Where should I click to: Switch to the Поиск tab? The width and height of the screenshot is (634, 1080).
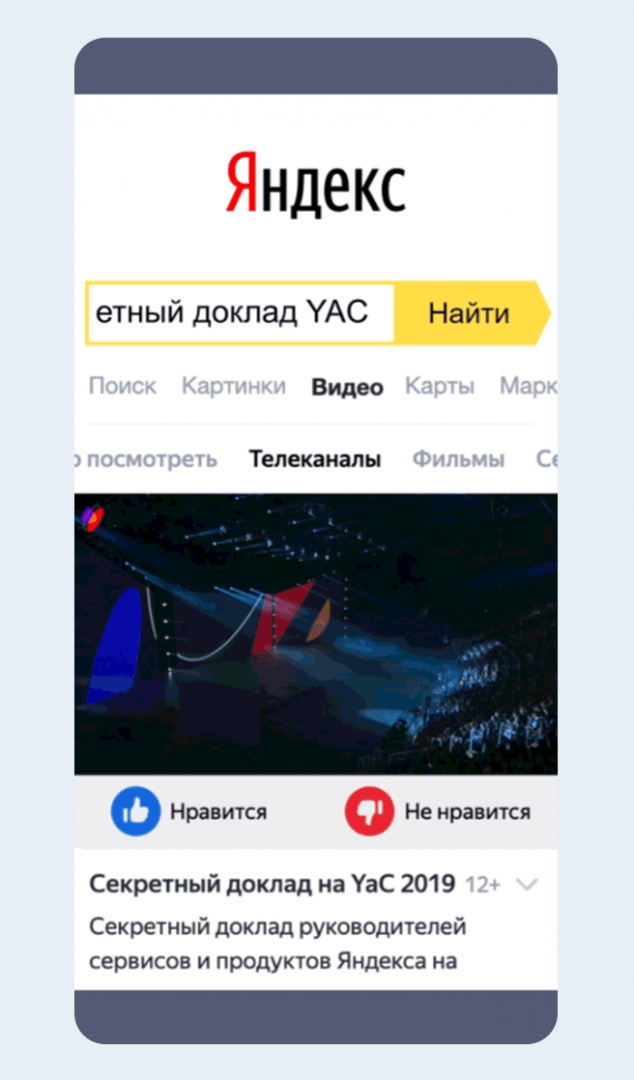[122, 386]
